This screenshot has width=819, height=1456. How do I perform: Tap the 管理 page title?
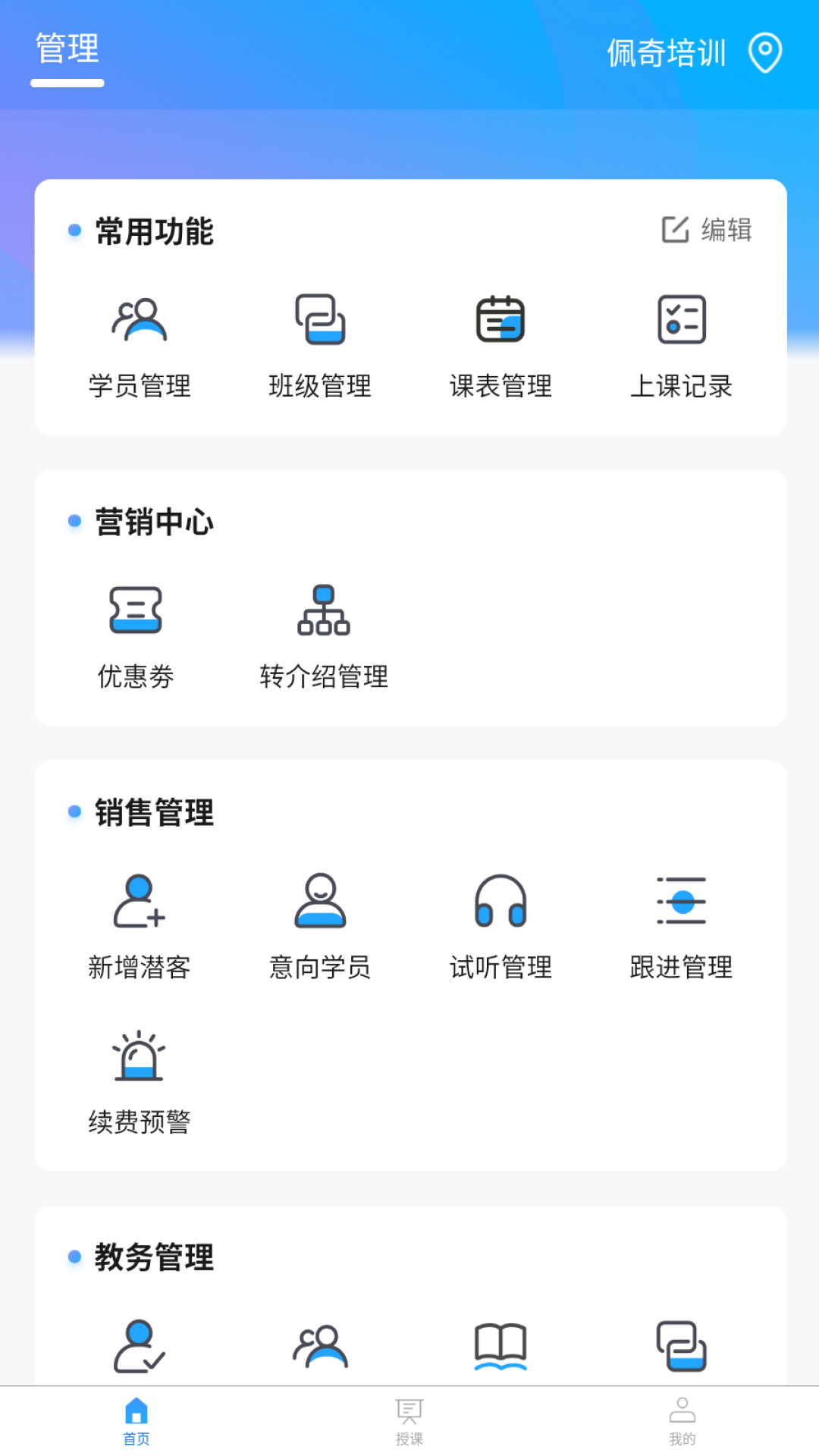(65, 52)
